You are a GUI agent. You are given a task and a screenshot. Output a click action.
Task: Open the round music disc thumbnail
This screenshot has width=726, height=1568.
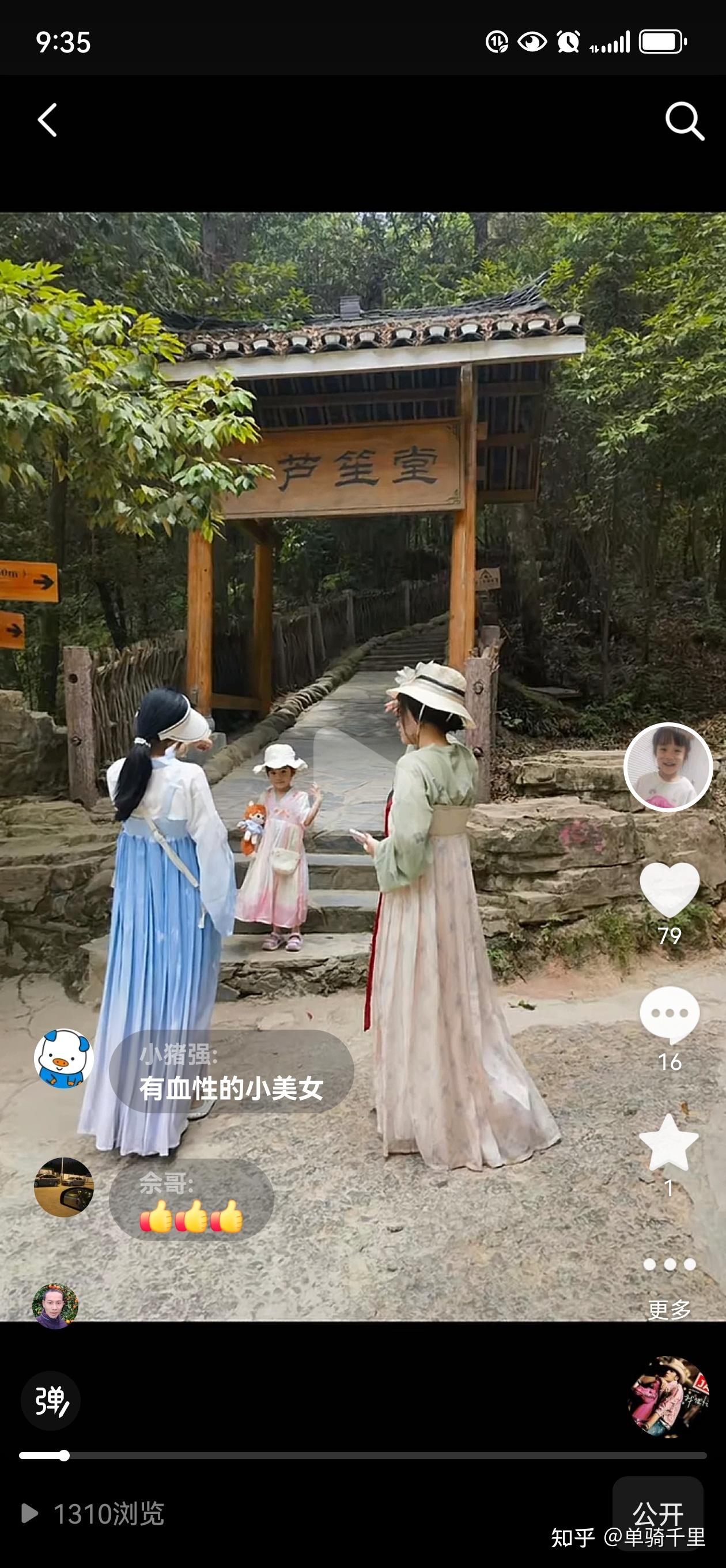(x=668, y=1397)
